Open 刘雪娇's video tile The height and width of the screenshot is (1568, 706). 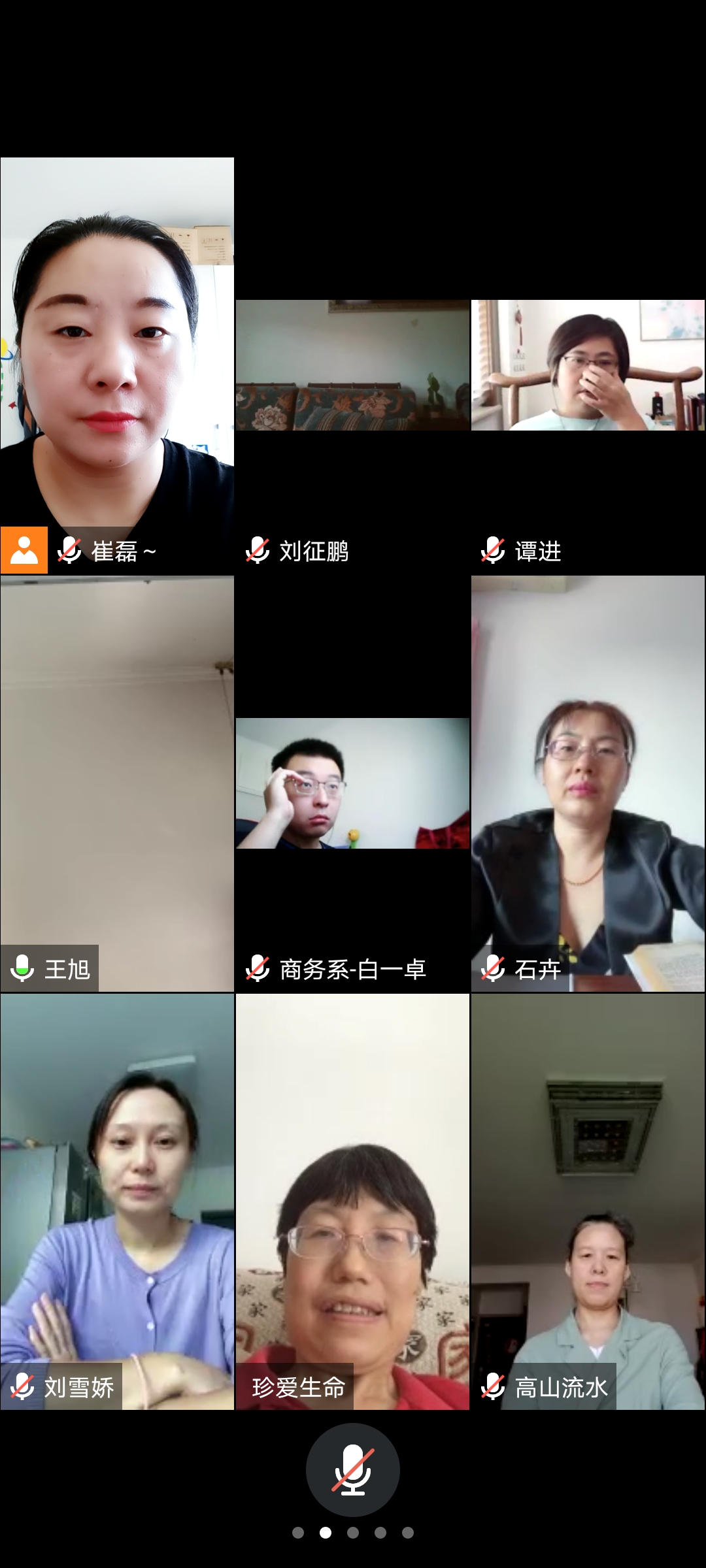click(117, 1202)
